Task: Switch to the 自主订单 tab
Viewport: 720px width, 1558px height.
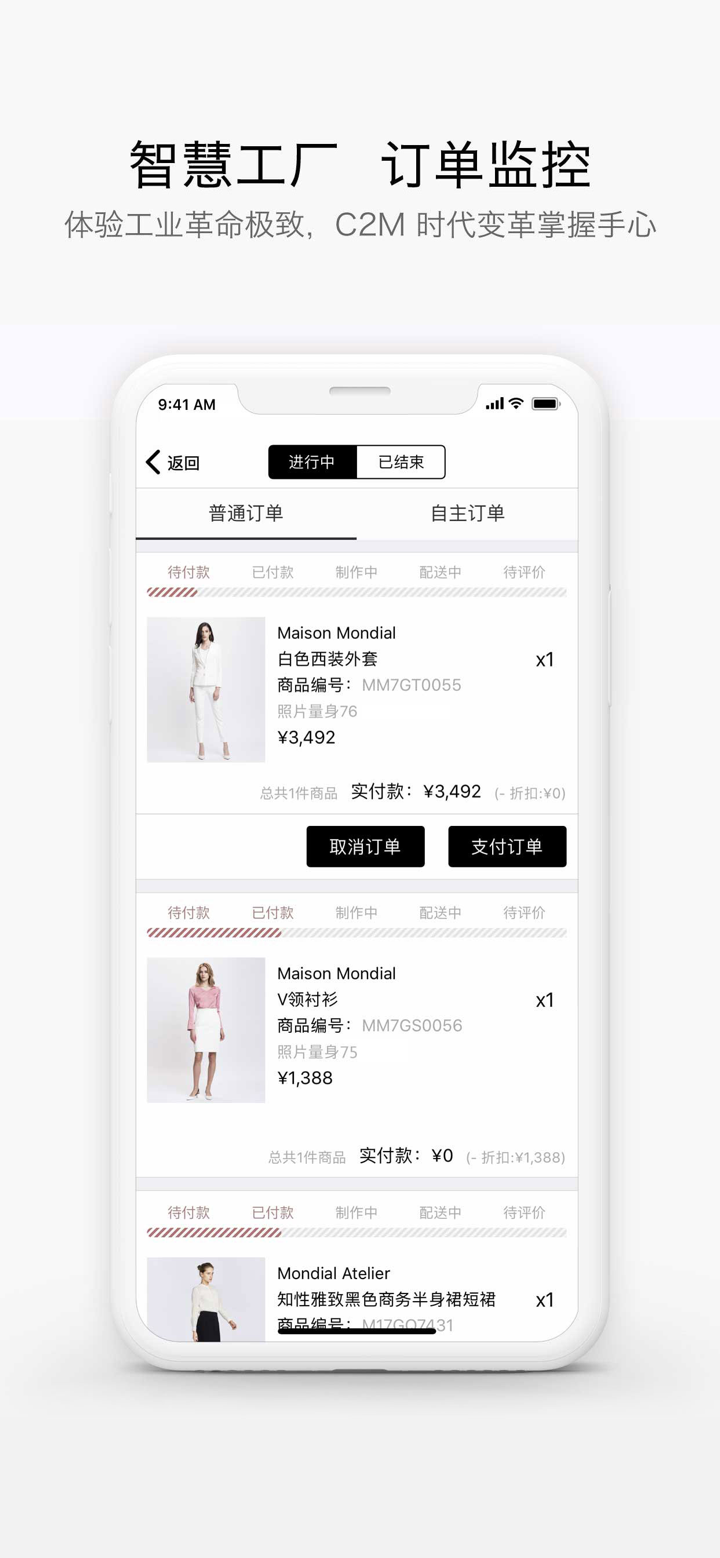Action: pos(465,512)
